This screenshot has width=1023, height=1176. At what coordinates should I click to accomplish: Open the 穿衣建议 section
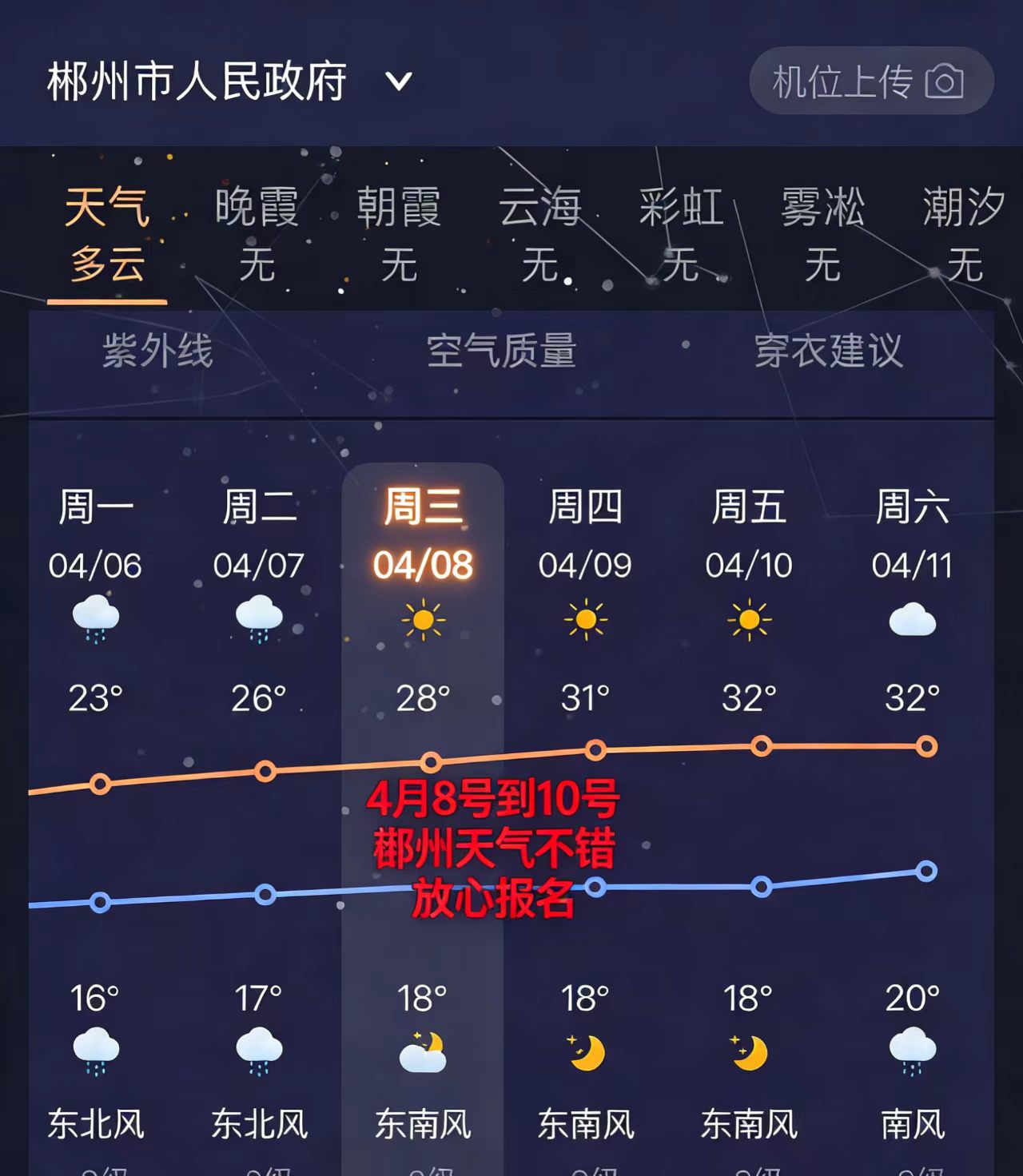click(x=829, y=352)
